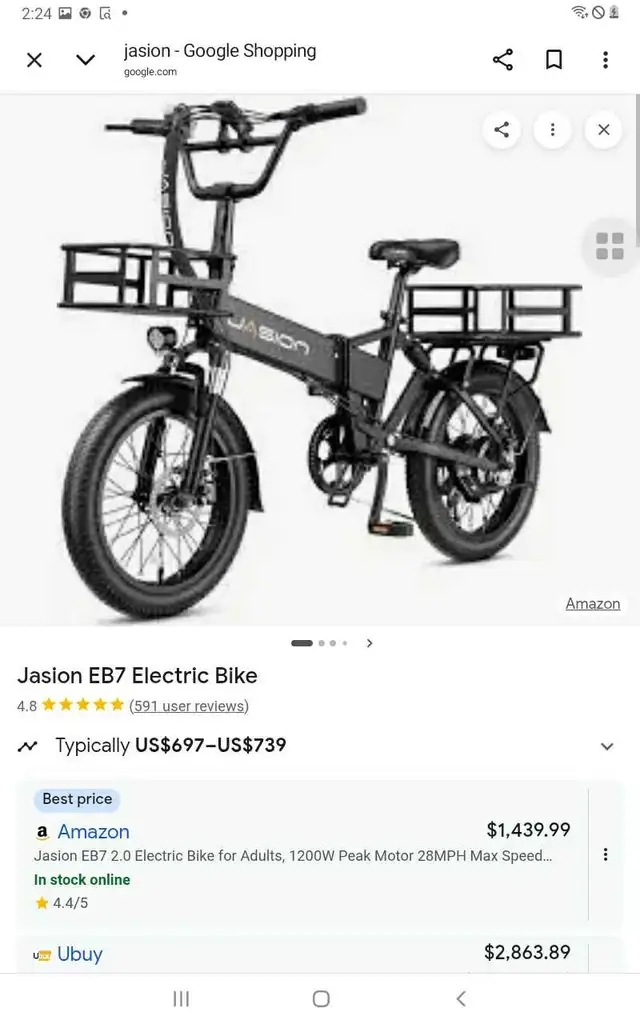This screenshot has height=1024, width=640.
Task: Close the browser tab with the X
Action: [x=34, y=60]
